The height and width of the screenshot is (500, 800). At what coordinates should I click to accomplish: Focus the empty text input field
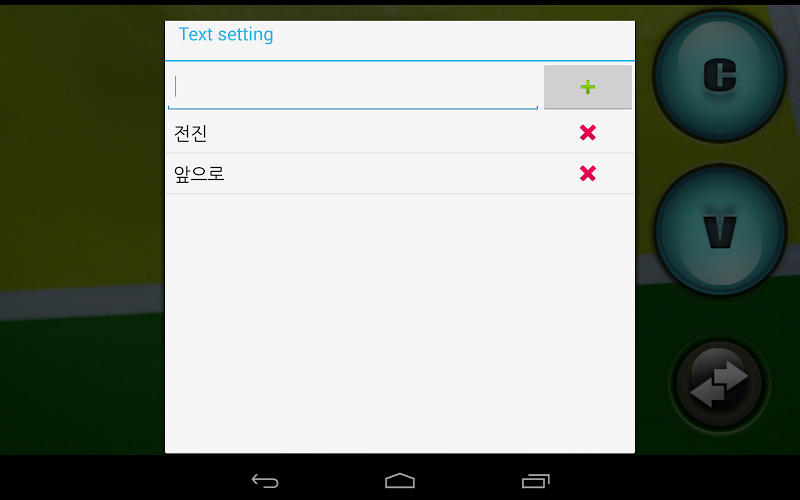[x=352, y=87]
